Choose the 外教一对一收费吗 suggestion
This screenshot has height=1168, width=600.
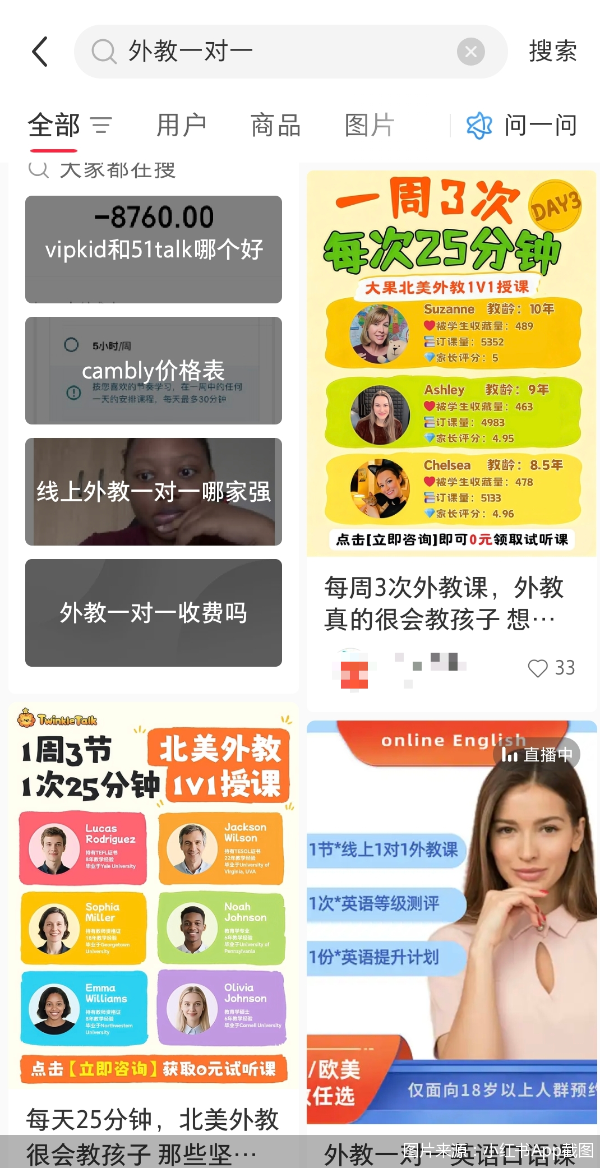153,612
